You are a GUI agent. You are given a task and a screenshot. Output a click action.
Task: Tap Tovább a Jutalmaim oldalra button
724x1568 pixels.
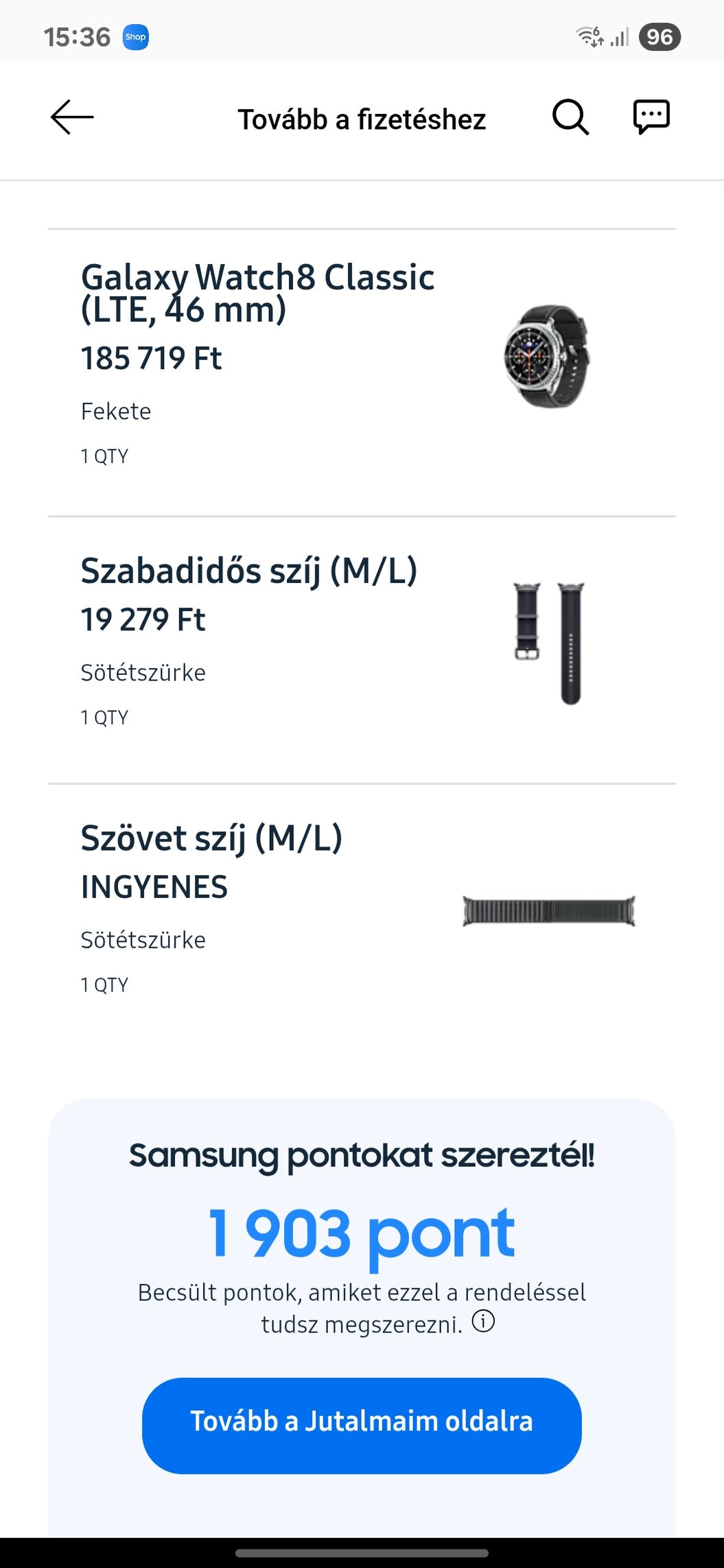[362, 1421]
